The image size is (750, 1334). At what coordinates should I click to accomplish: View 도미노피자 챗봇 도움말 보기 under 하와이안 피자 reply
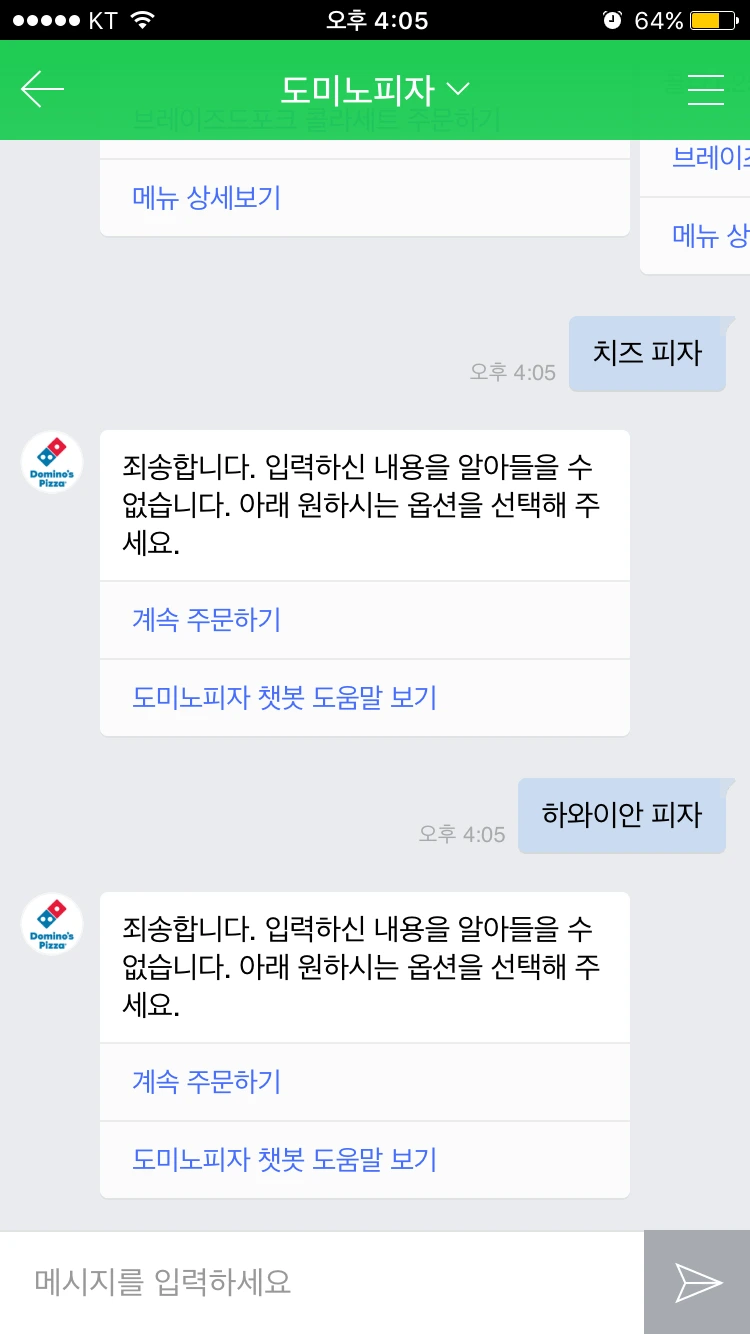[x=365, y=1160]
